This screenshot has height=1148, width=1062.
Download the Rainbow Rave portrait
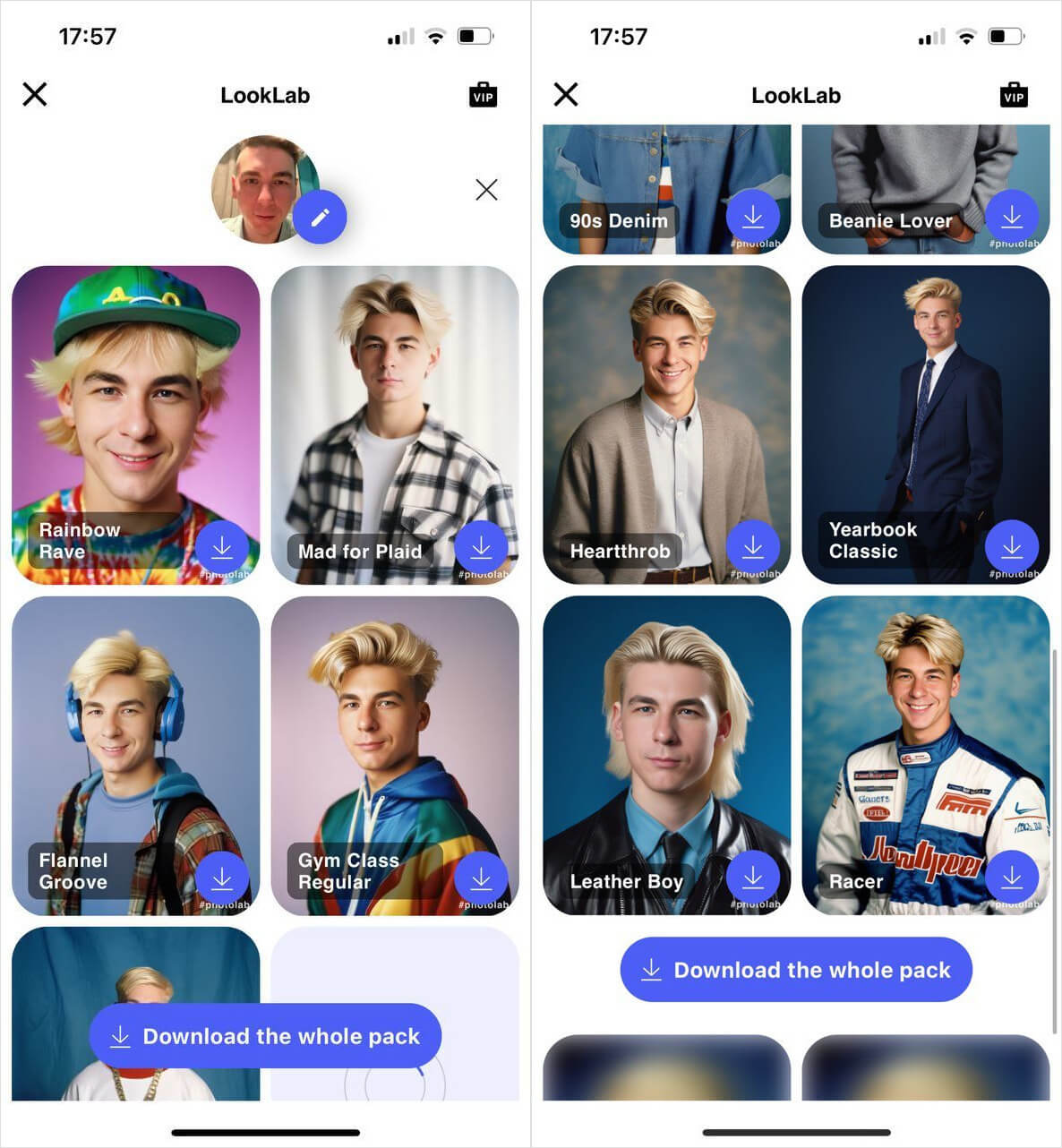pyautogui.click(x=222, y=547)
